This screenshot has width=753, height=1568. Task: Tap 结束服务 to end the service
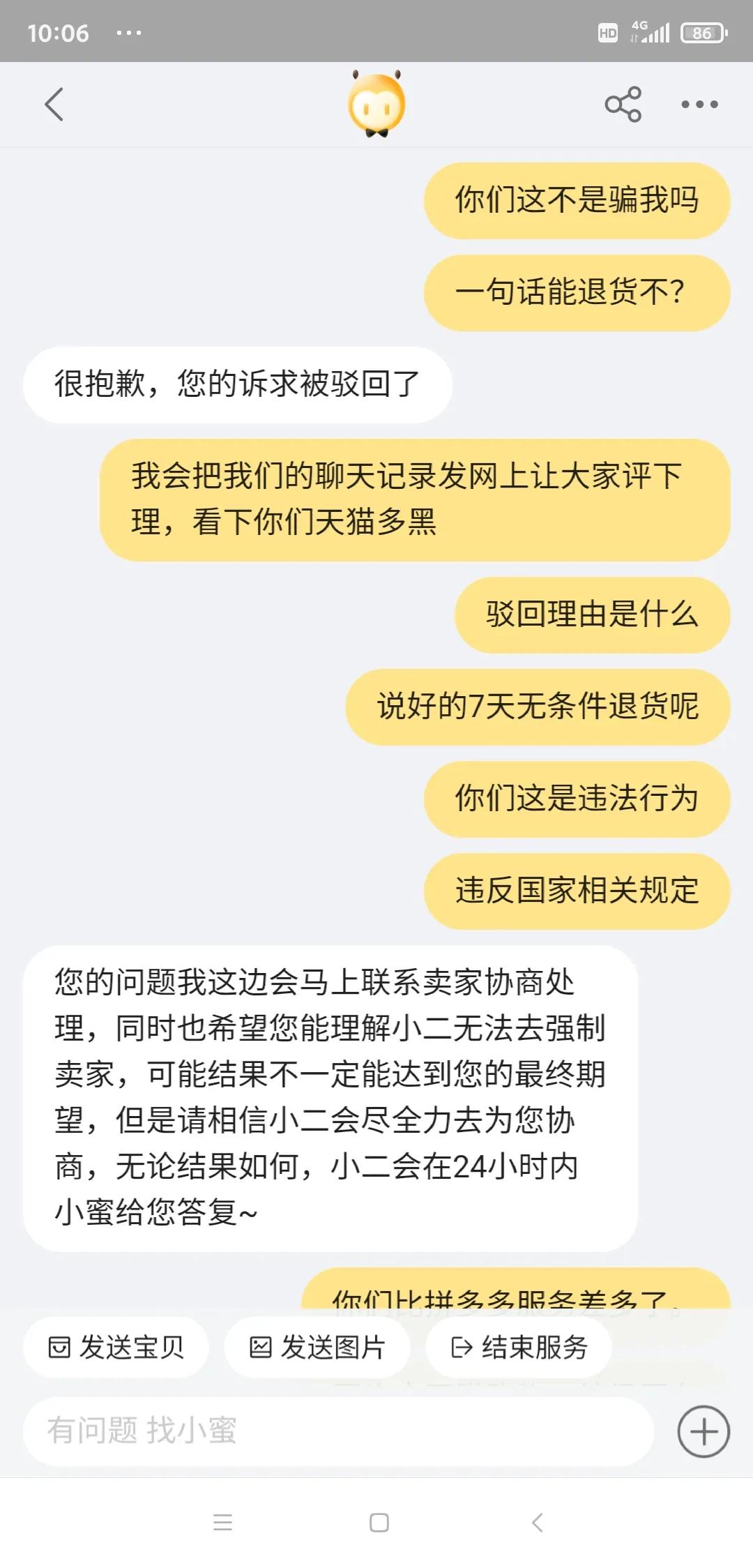pyautogui.click(x=518, y=1347)
